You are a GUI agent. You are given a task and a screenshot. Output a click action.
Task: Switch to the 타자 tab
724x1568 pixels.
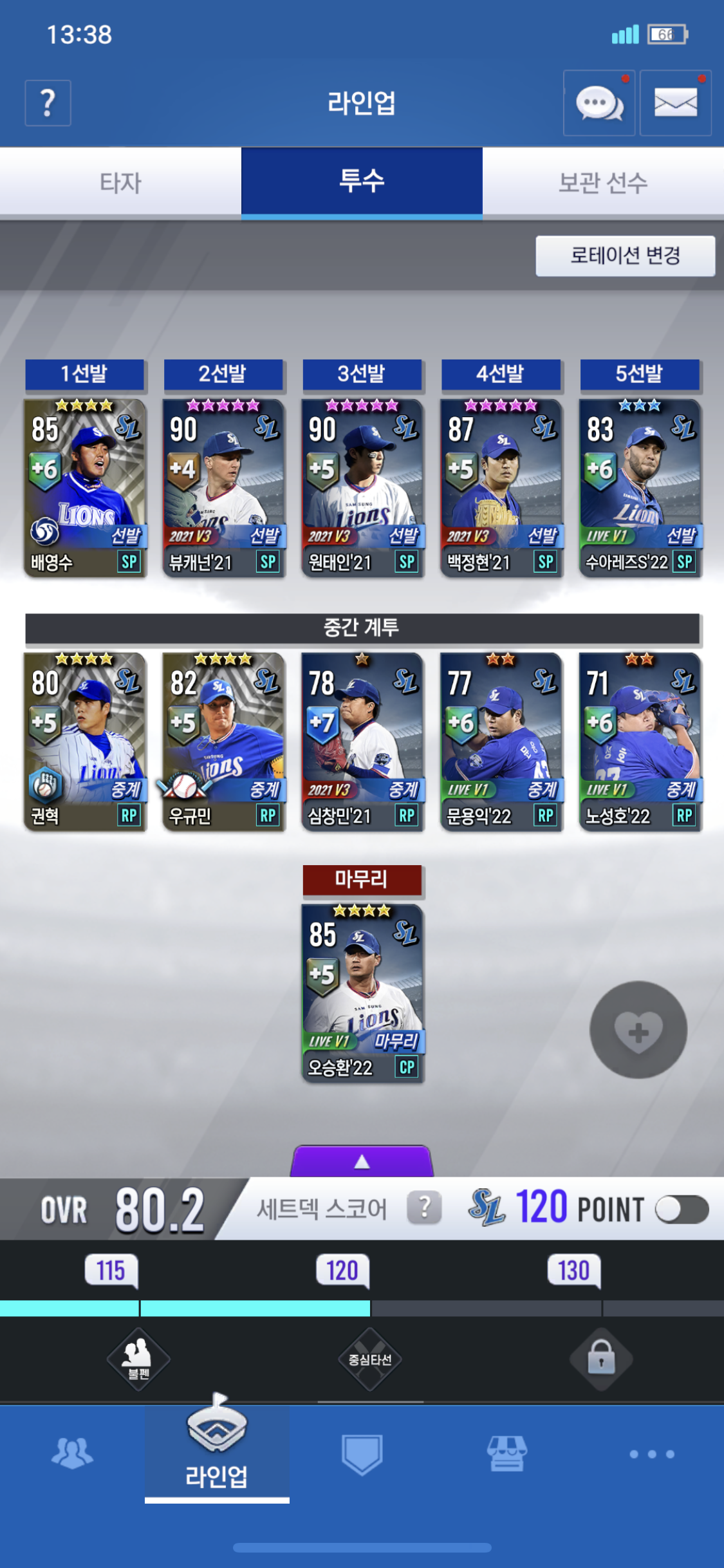pyautogui.click(x=120, y=183)
